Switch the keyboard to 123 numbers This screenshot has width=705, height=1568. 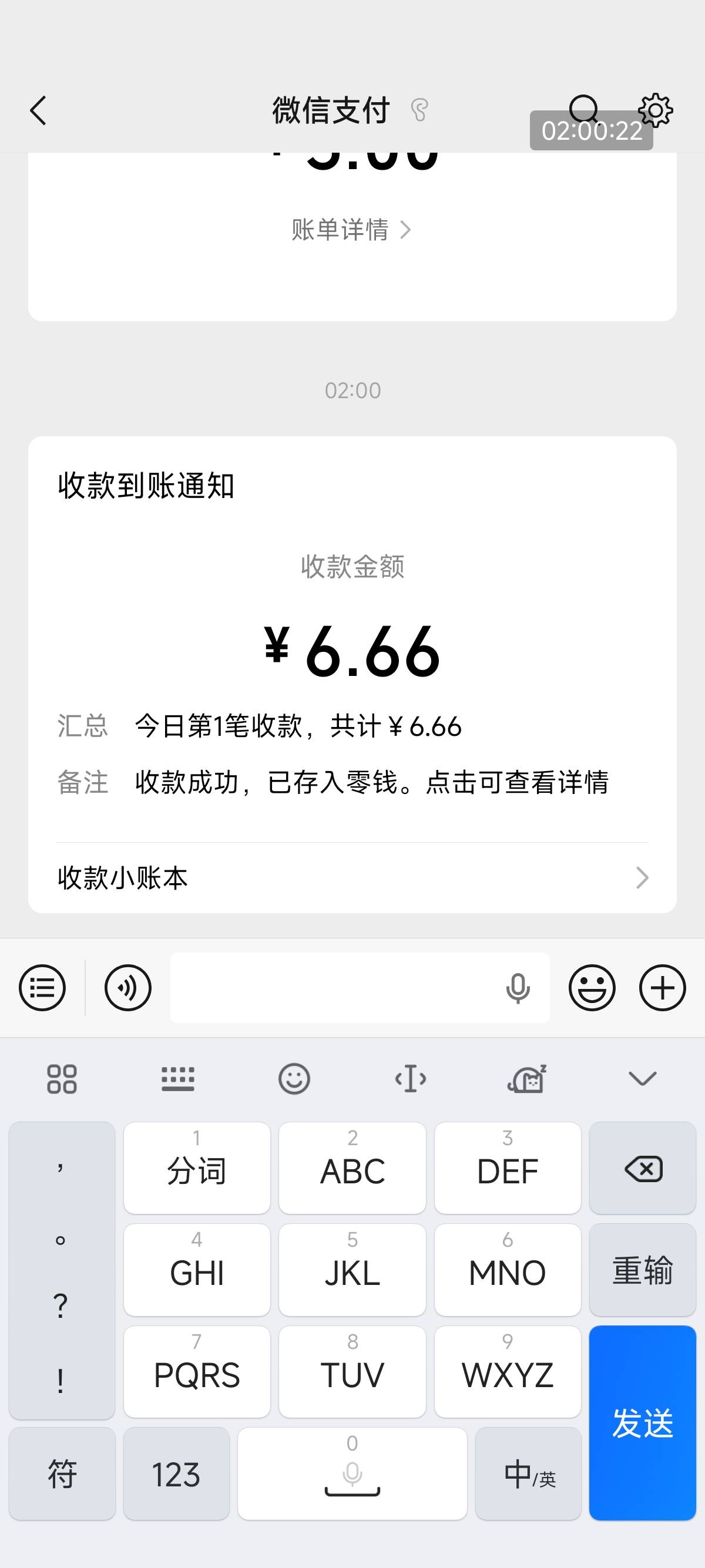[x=176, y=1473]
